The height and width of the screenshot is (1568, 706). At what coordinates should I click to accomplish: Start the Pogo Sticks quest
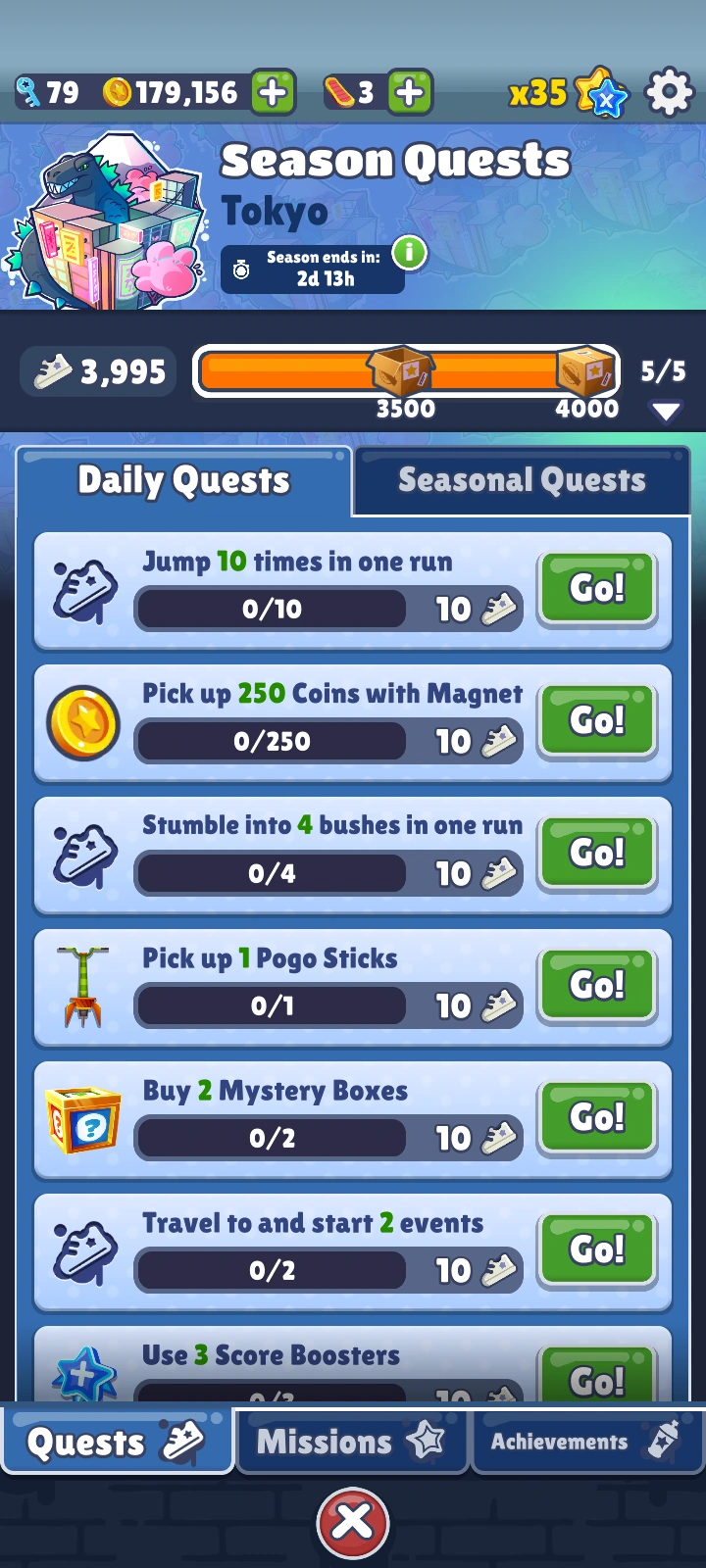pyautogui.click(x=597, y=985)
